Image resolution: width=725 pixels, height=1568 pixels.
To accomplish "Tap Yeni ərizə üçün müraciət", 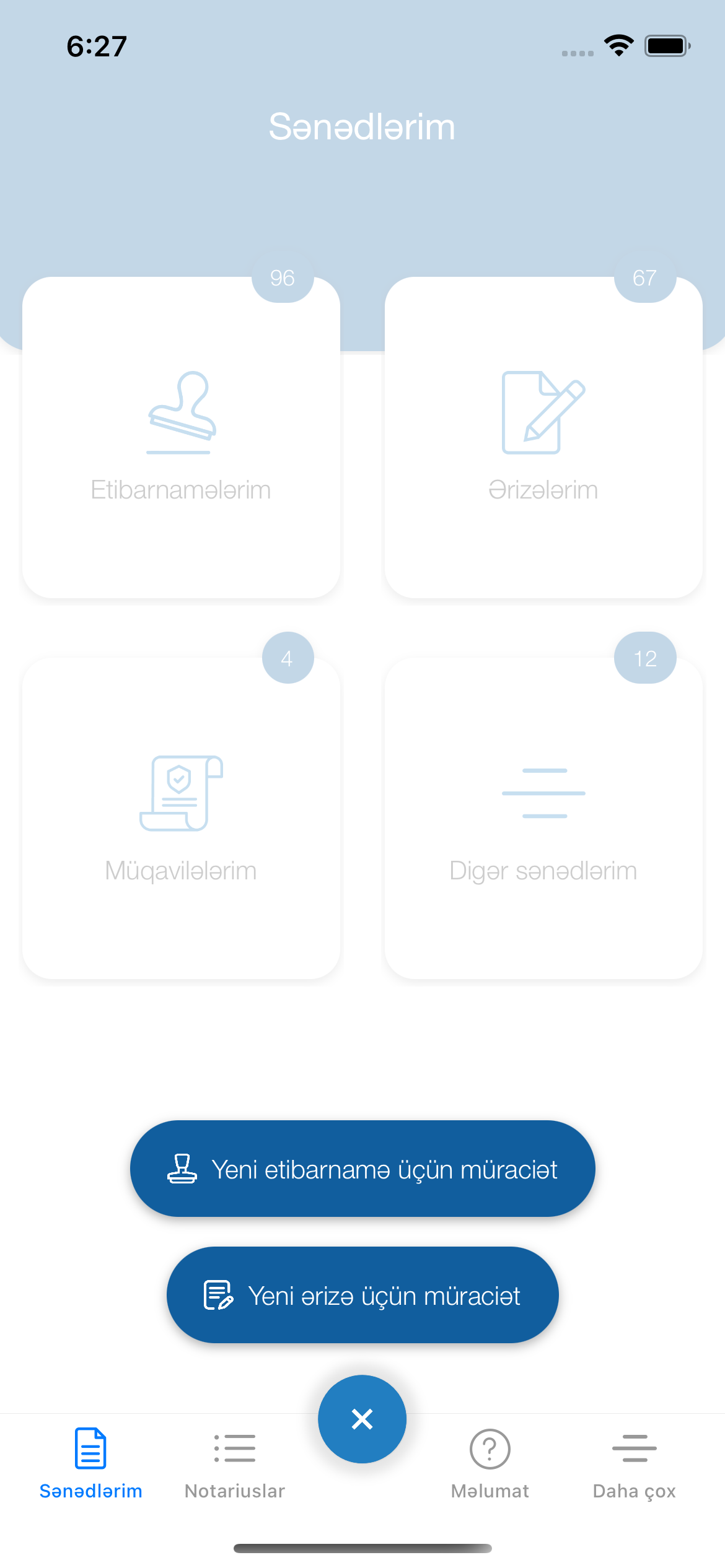I will pyautogui.click(x=362, y=1295).
